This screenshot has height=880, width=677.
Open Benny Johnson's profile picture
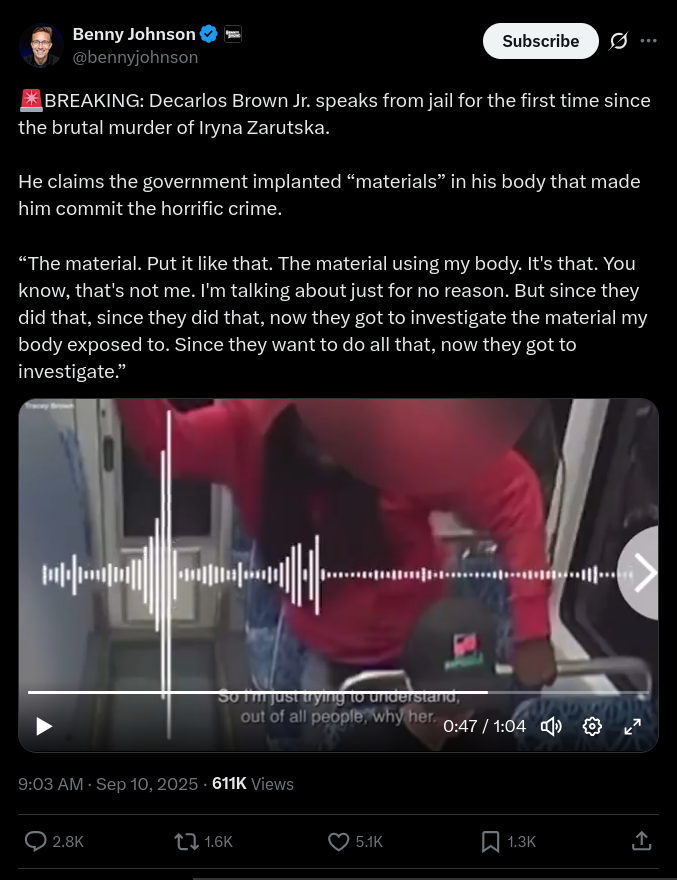coord(41,45)
